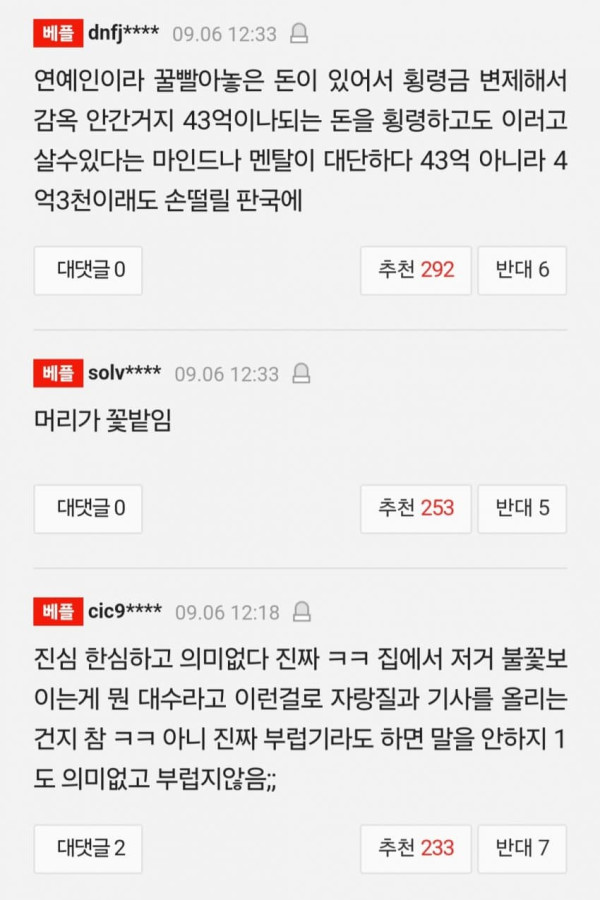Viewport: 600px width, 900px height.
Task: Downvote cic9**** comment via 반대 7
Action: pyautogui.click(x=522, y=849)
